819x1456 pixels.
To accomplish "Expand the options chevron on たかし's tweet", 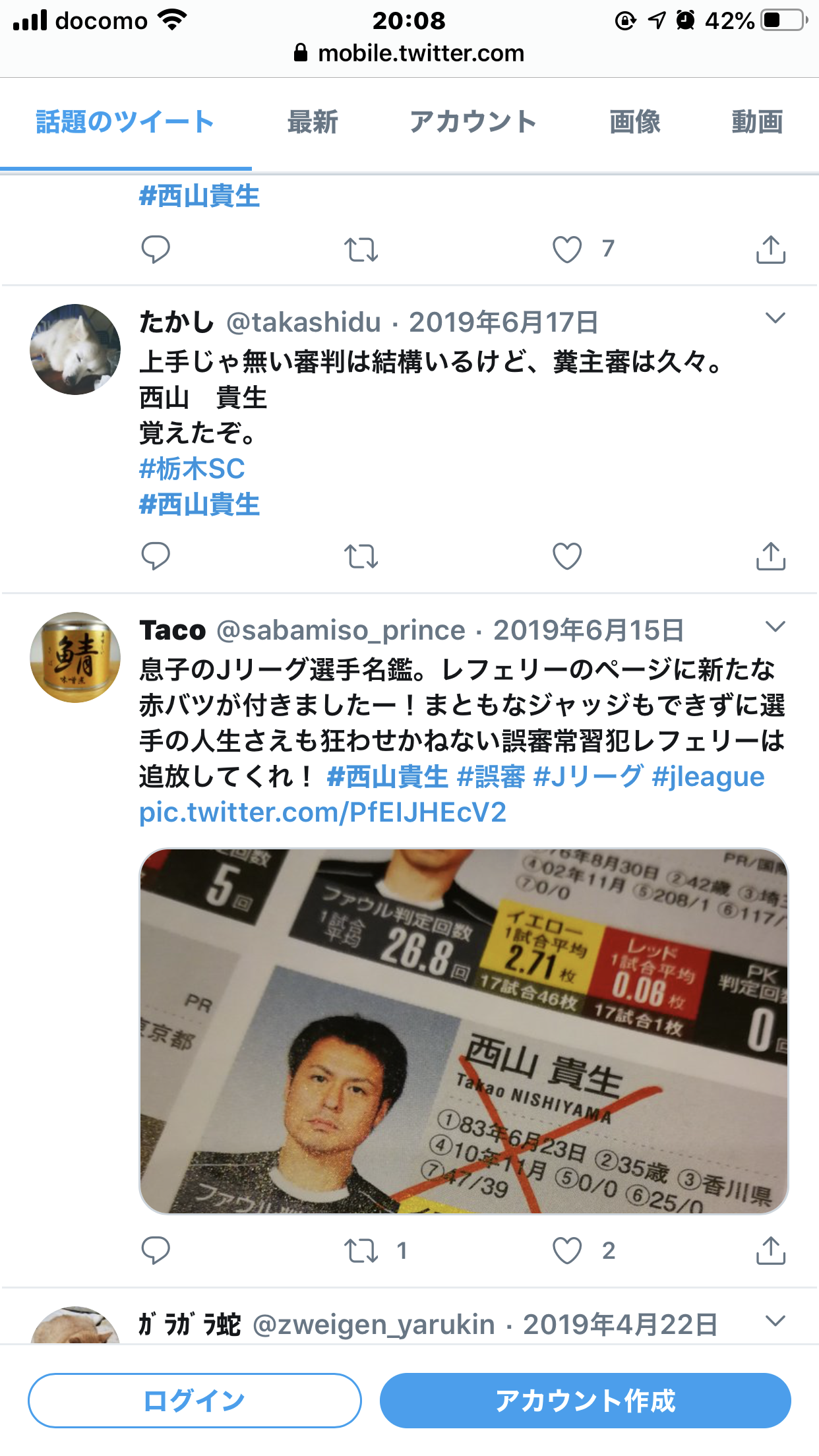I will [x=775, y=318].
